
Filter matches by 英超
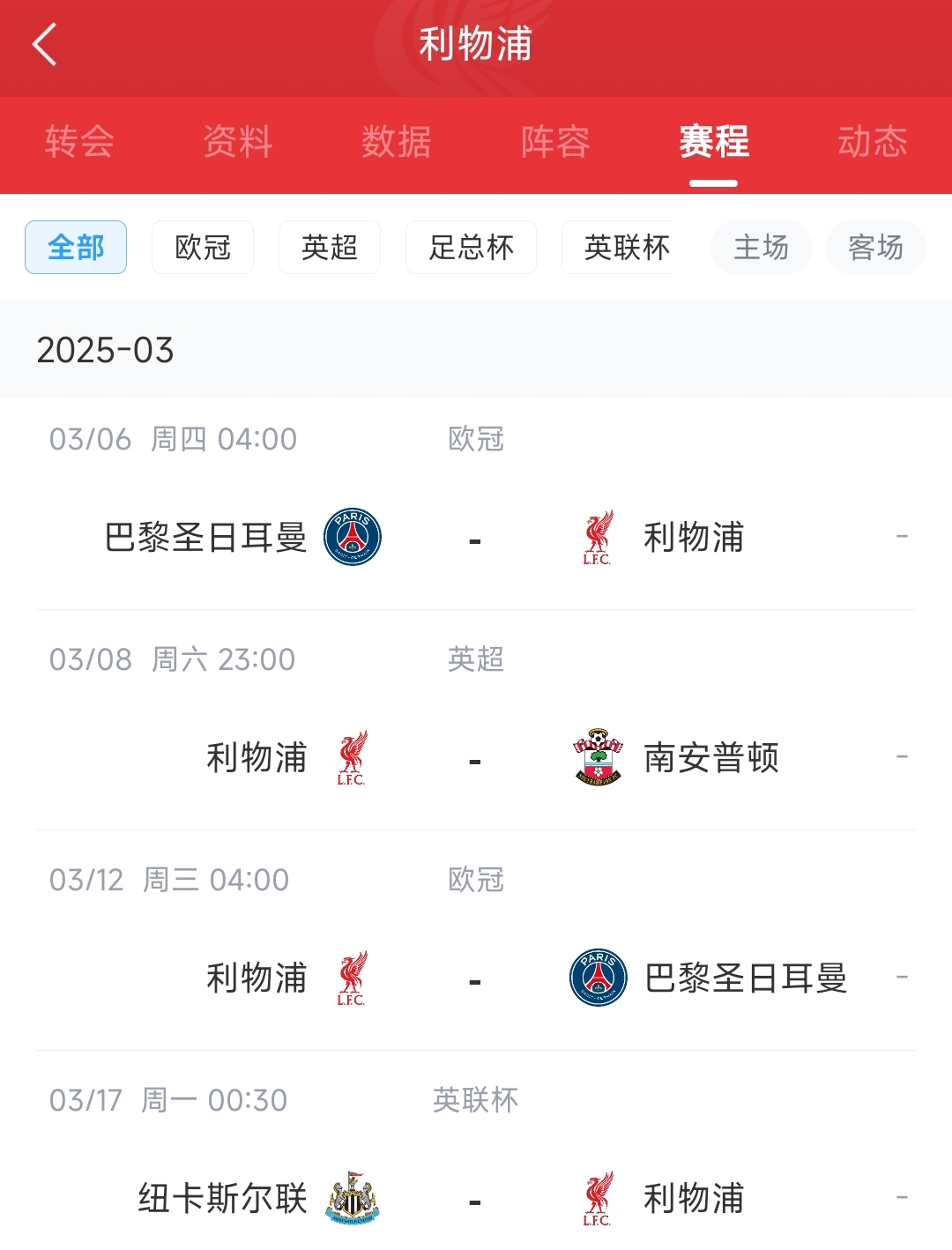(330, 248)
